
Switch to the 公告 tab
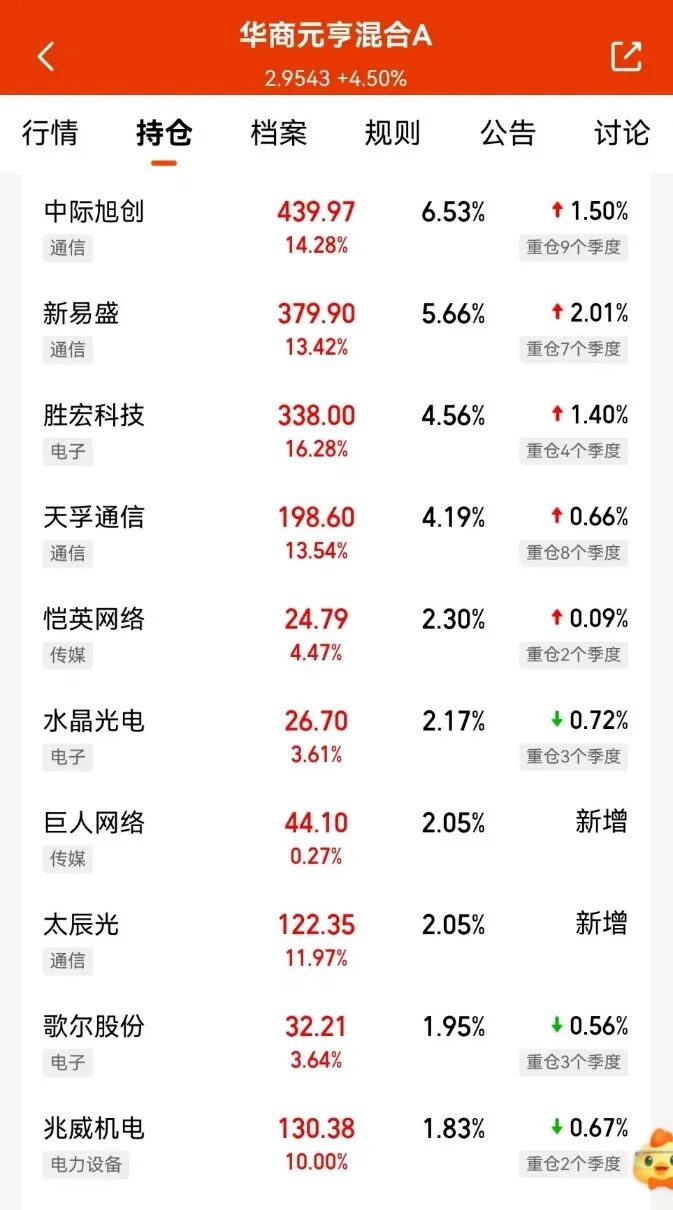pos(508,133)
